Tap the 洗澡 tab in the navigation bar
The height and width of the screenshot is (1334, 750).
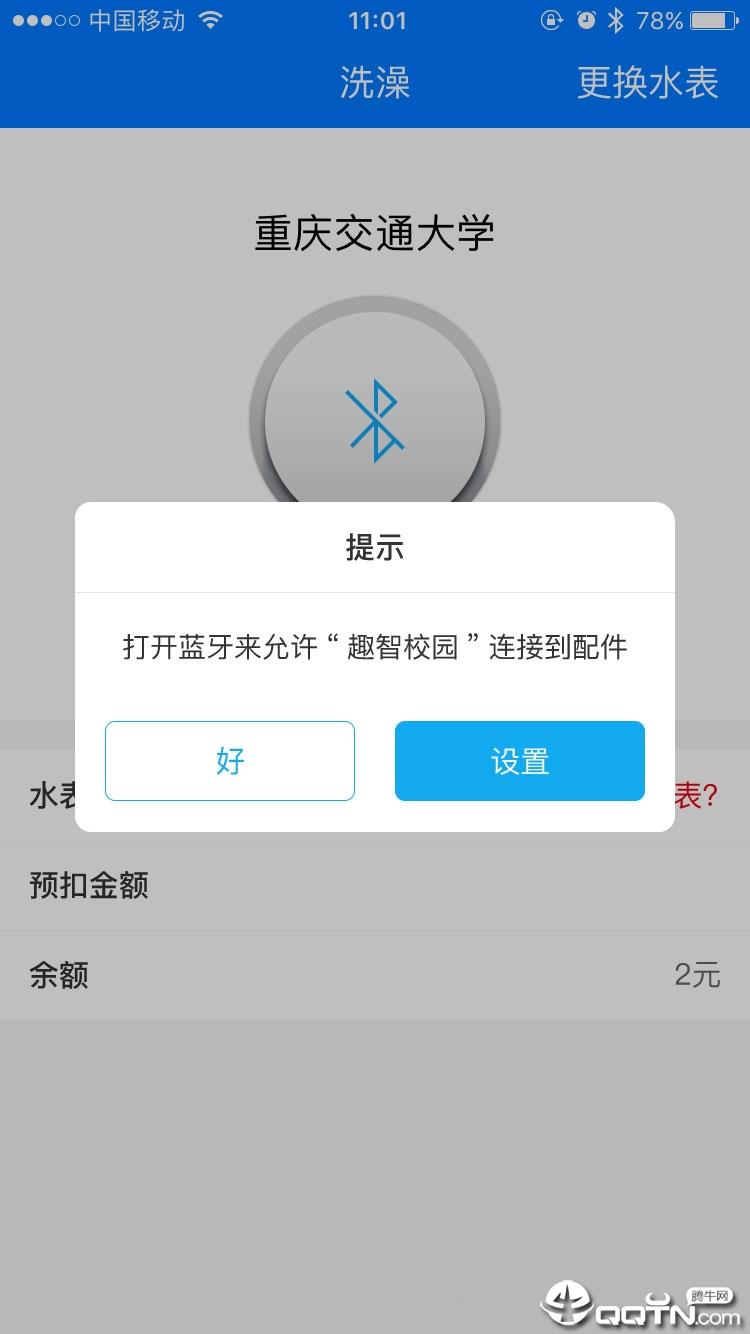click(x=374, y=85)
